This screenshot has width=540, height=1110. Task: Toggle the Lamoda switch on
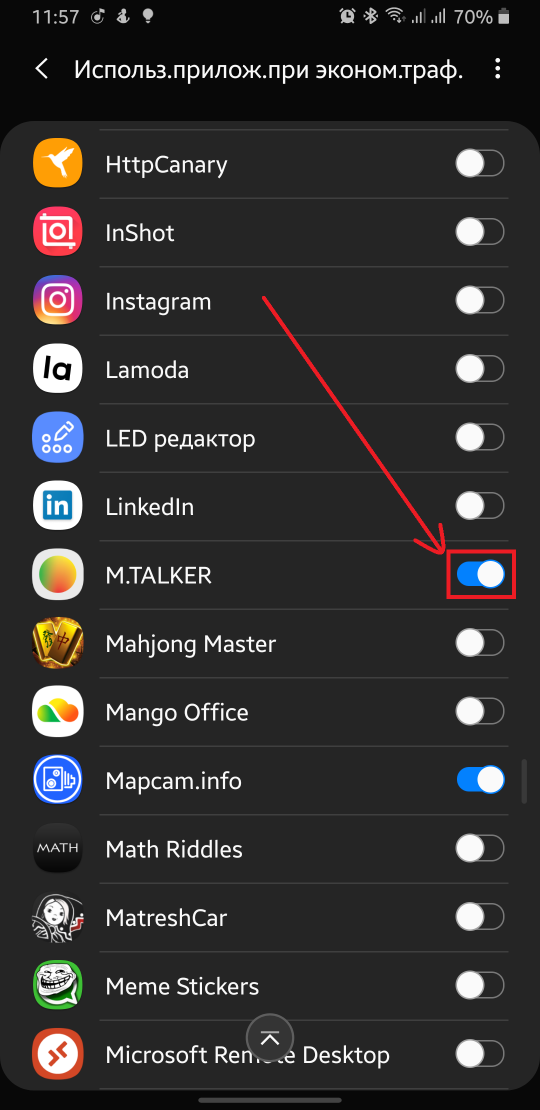(480, 370)
